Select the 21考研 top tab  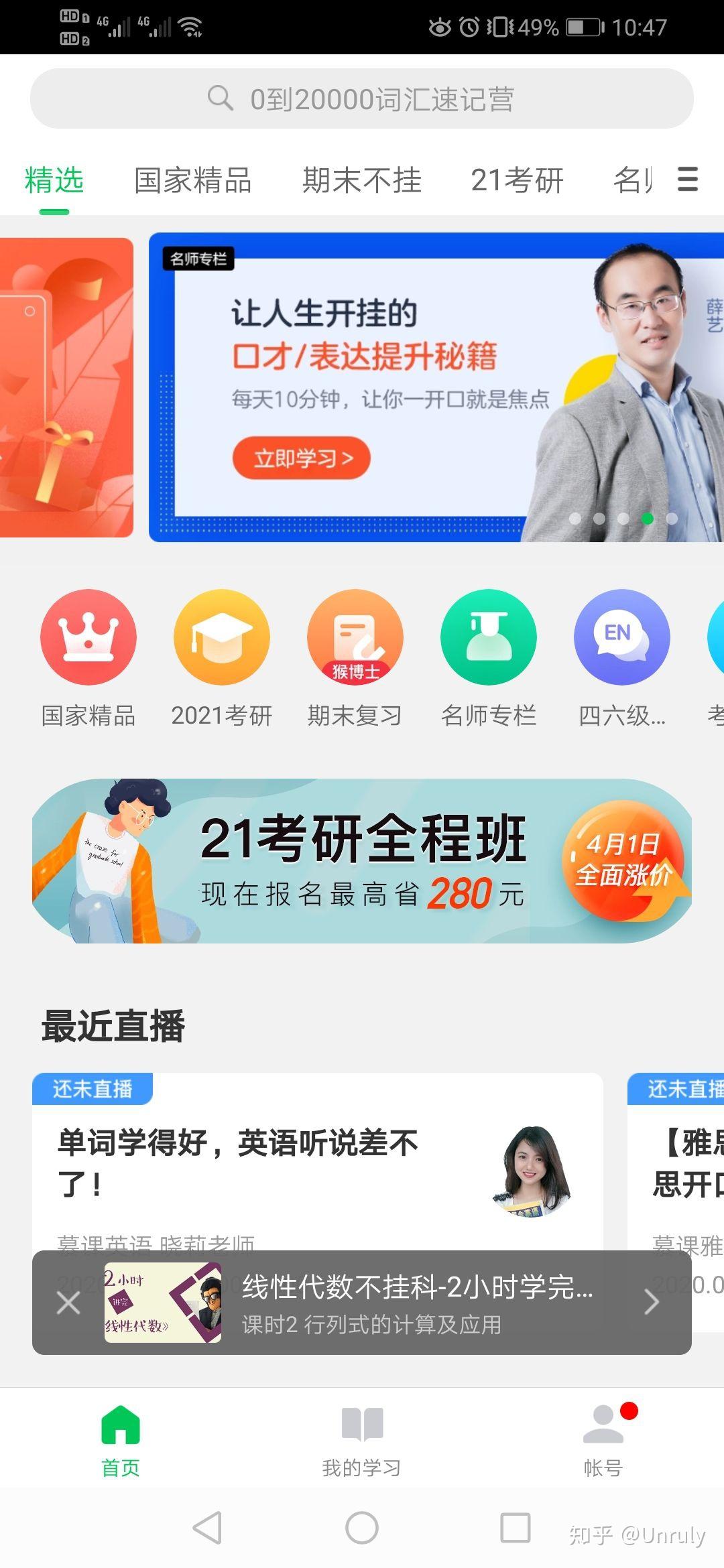point(518,181)
